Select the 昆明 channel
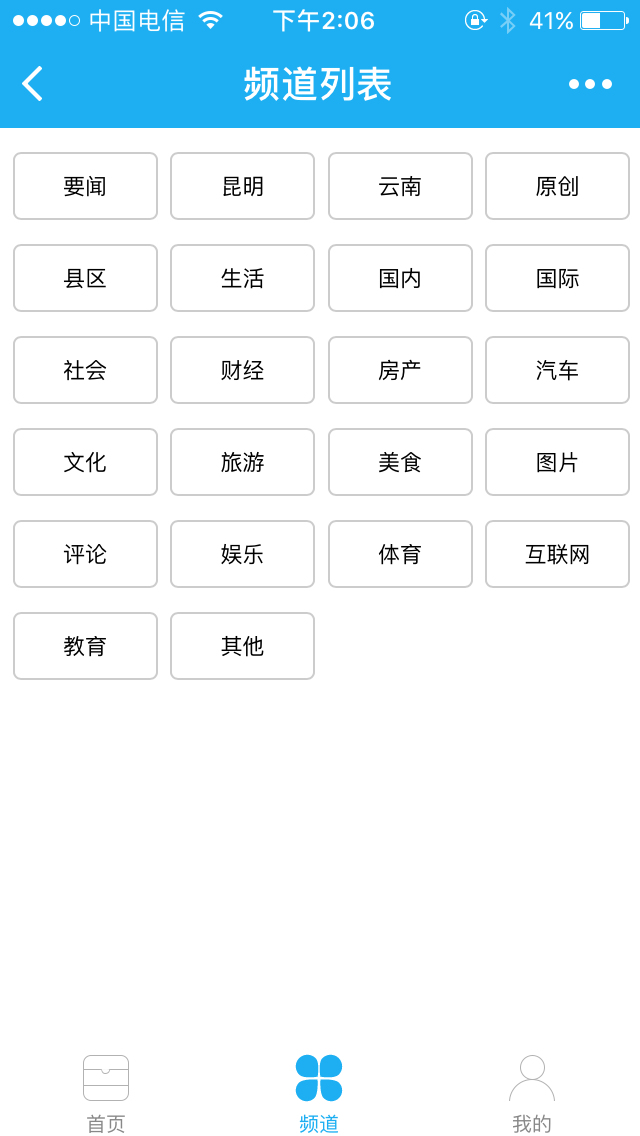 (x=242, y=186)
